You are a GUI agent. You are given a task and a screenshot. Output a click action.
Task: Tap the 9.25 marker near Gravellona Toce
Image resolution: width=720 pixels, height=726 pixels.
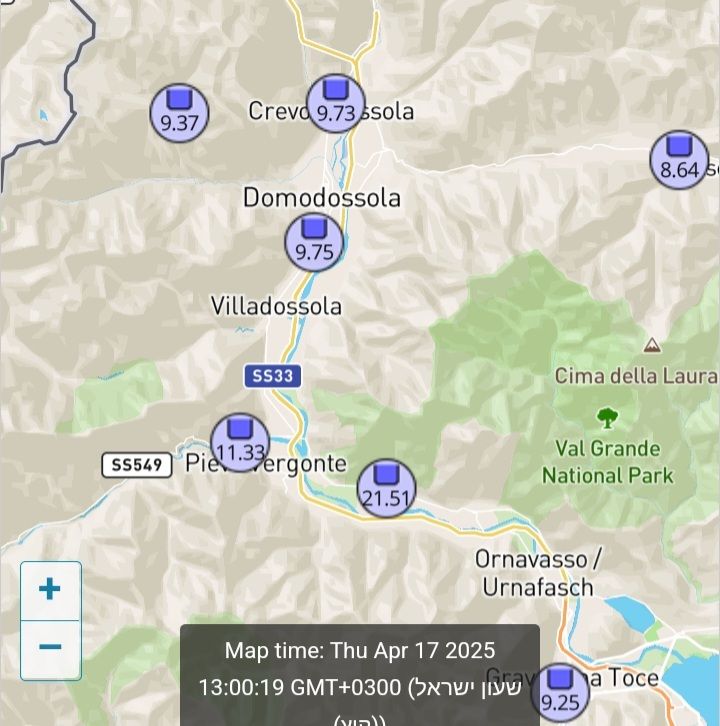coord(560,692)
